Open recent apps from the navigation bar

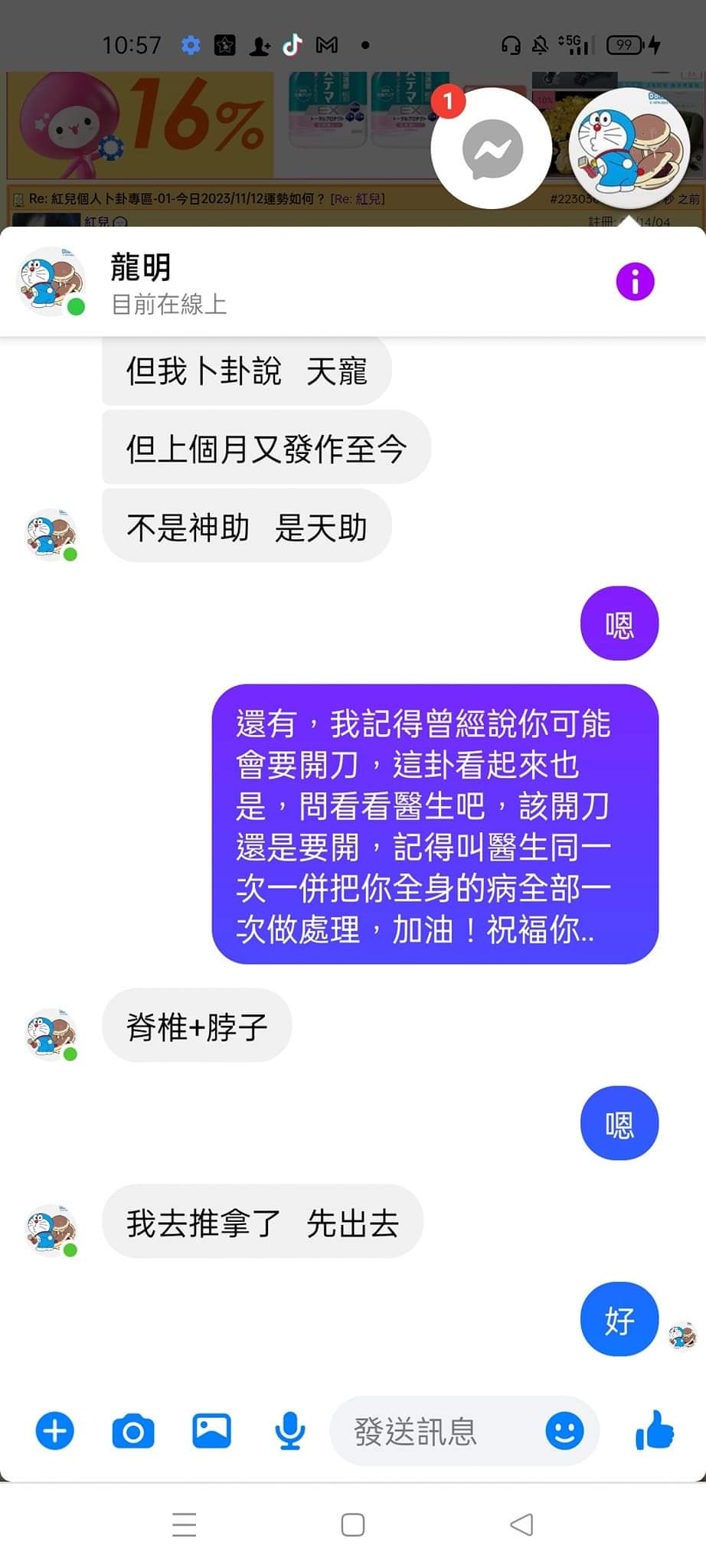pos(185,1524)
